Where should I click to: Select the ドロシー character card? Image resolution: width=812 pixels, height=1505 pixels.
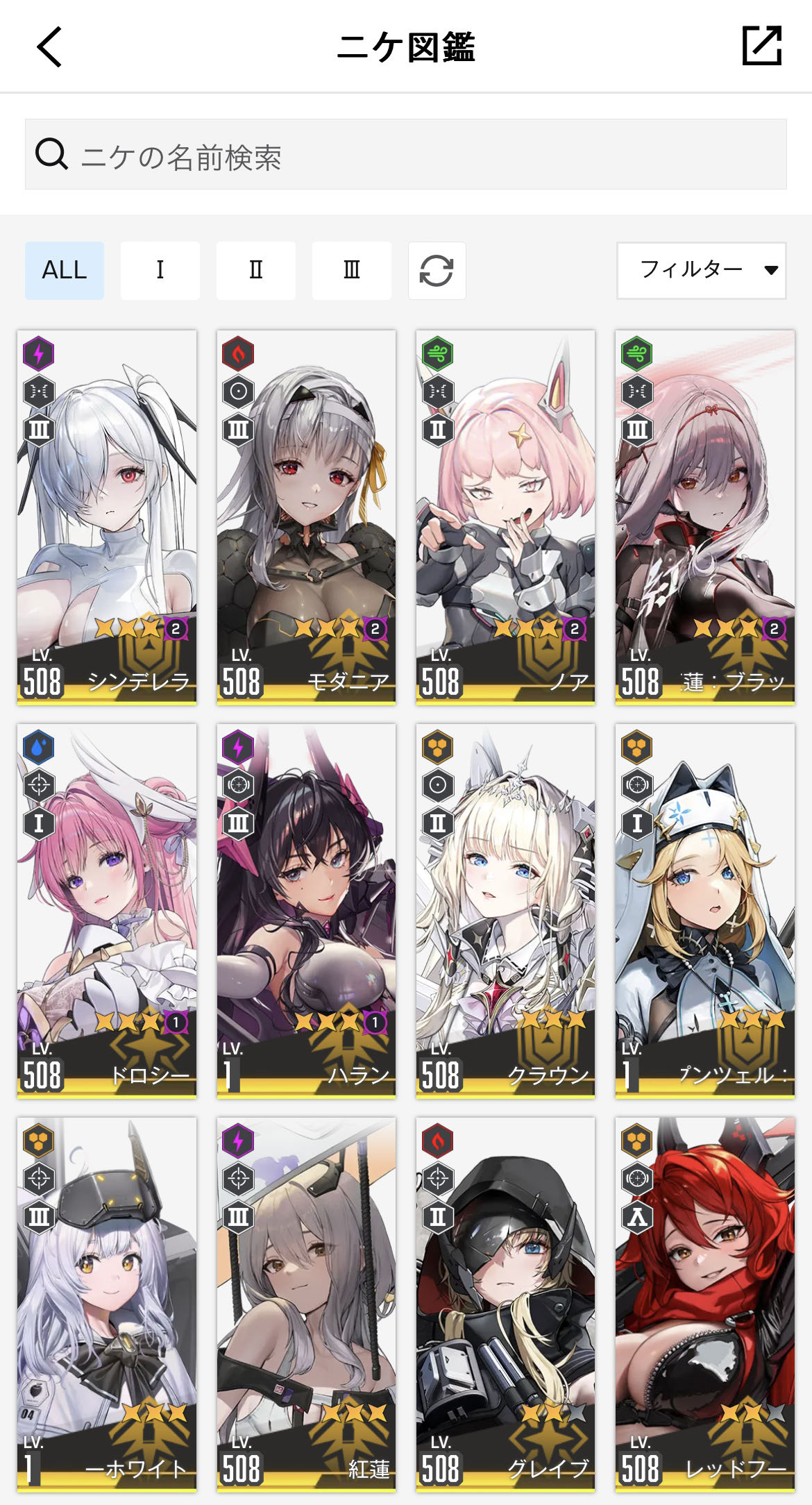coord(107,911)
